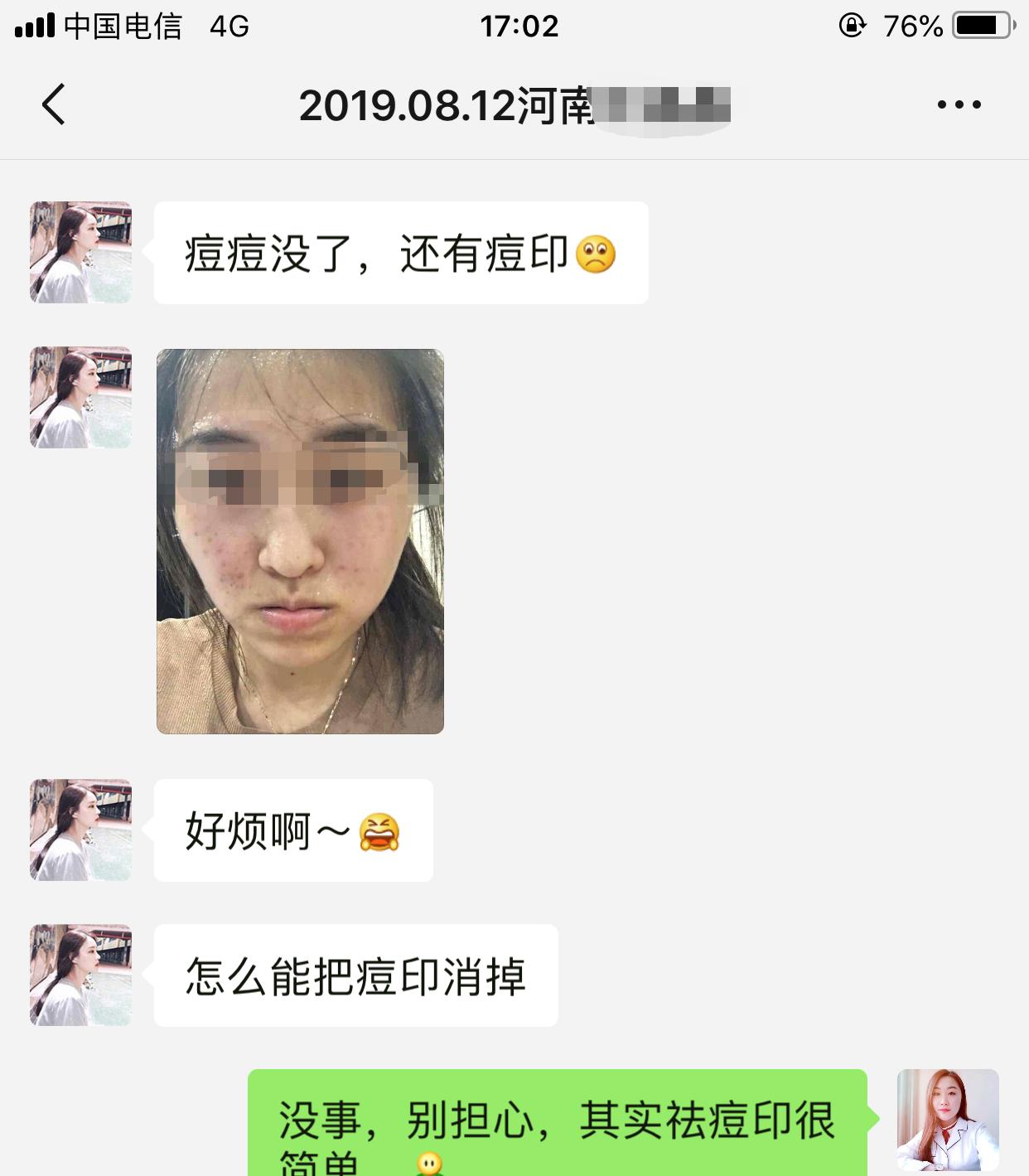Viewport: 1029px width, 1176px height.
Task: Select the message 怎么能把痘印消掉
Action: click(x=355, y=978)
